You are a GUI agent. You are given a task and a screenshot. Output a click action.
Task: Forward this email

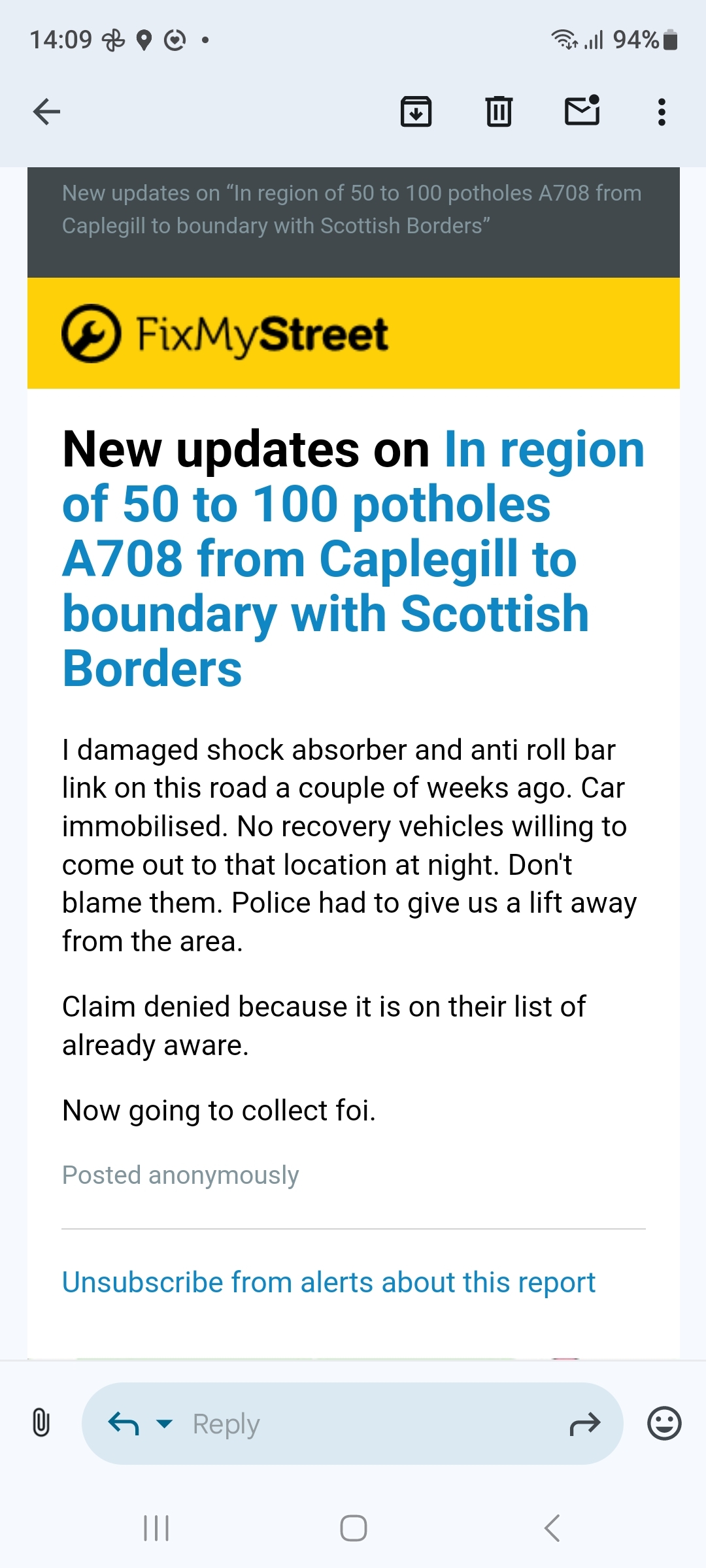pyautogui.click(x=584, y=1424)
